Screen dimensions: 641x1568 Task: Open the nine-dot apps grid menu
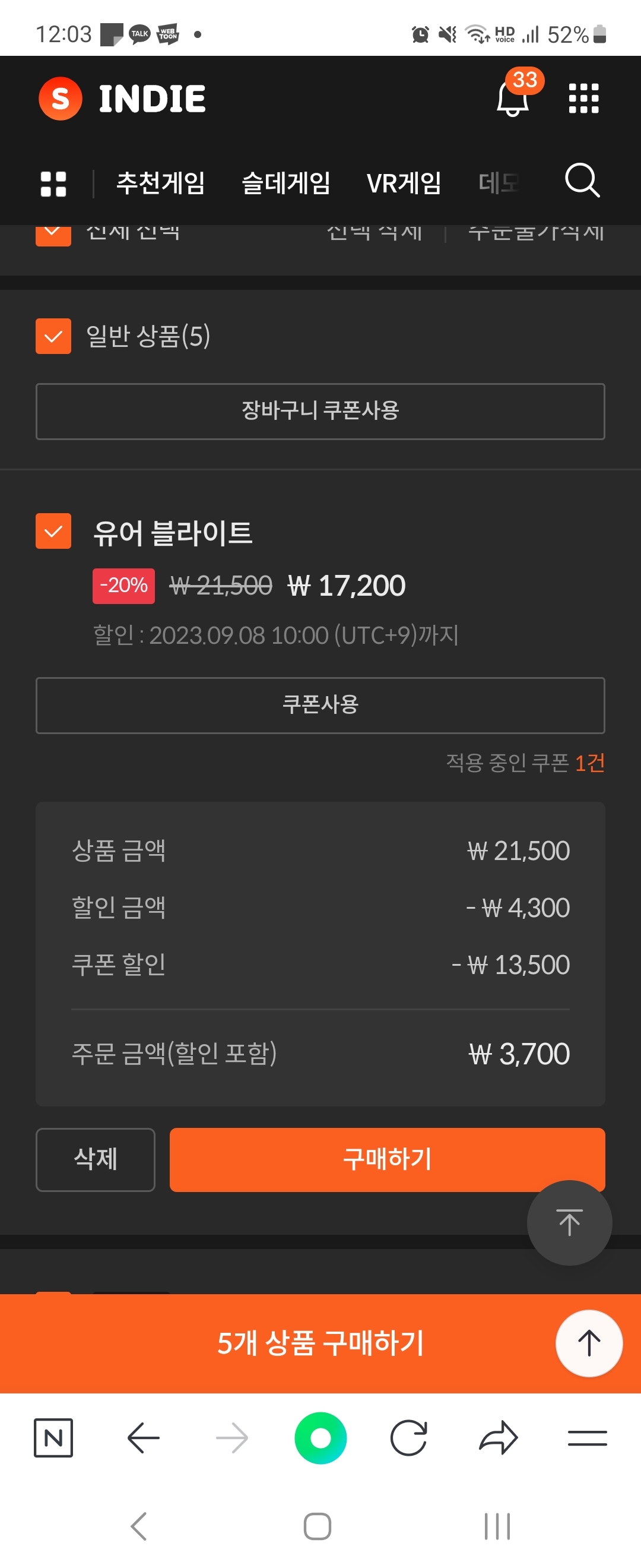coord(583,98)
